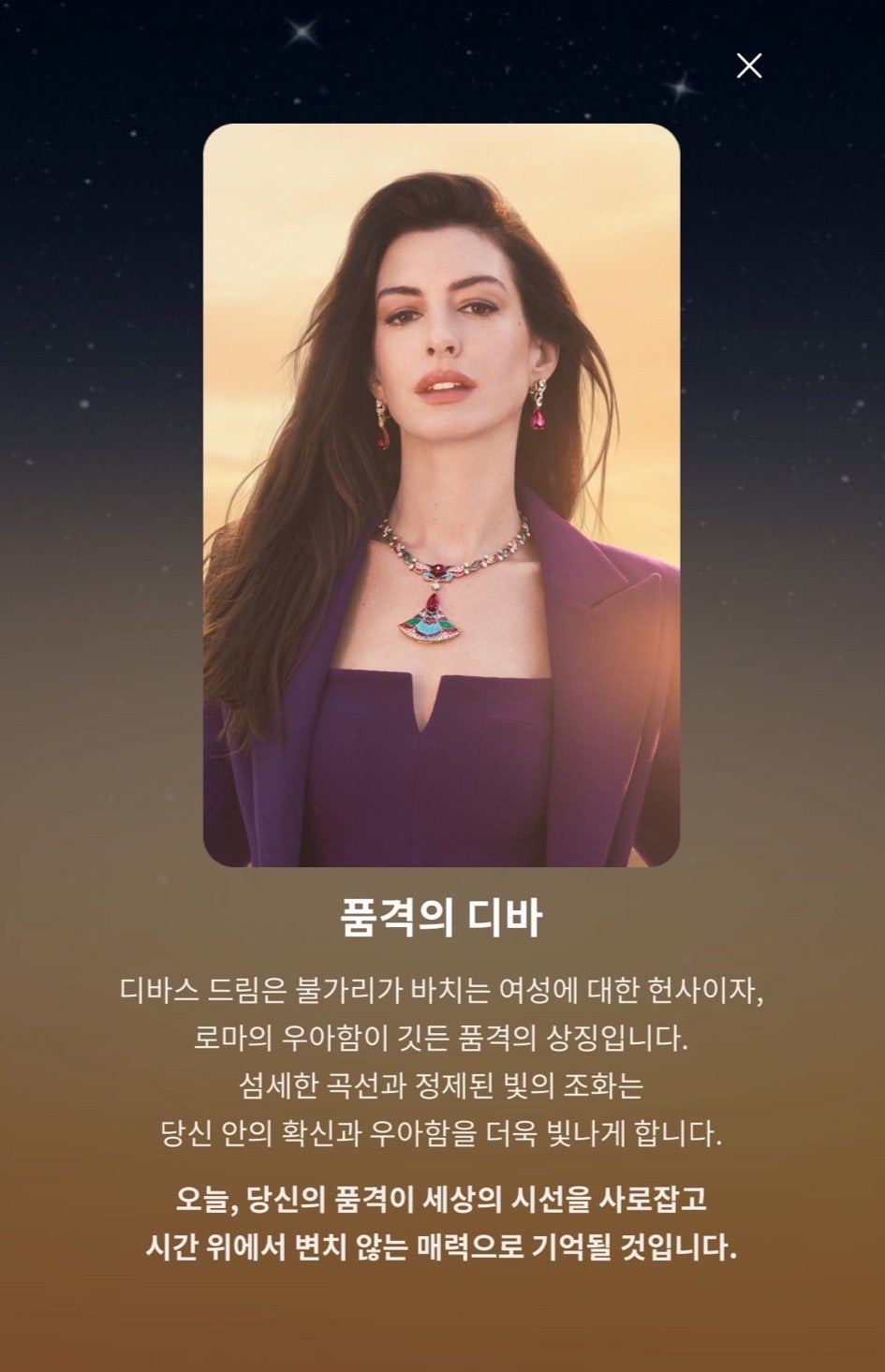Close the 품격의 디바 result card
The height and width of the screenshot is (1372, 885).
point(749,66)
